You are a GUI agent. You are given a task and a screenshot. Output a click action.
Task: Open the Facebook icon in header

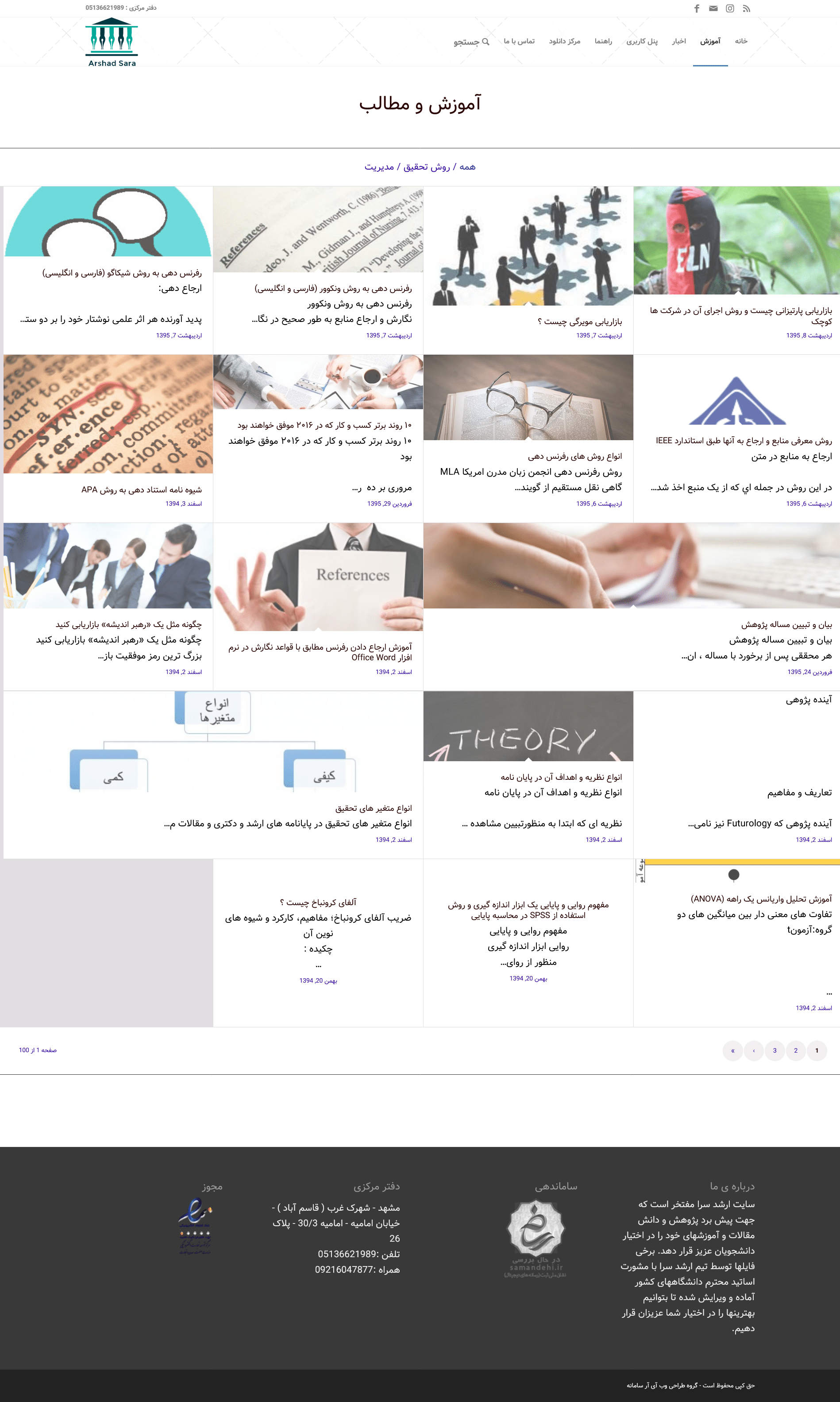click(x=697, y=8)
